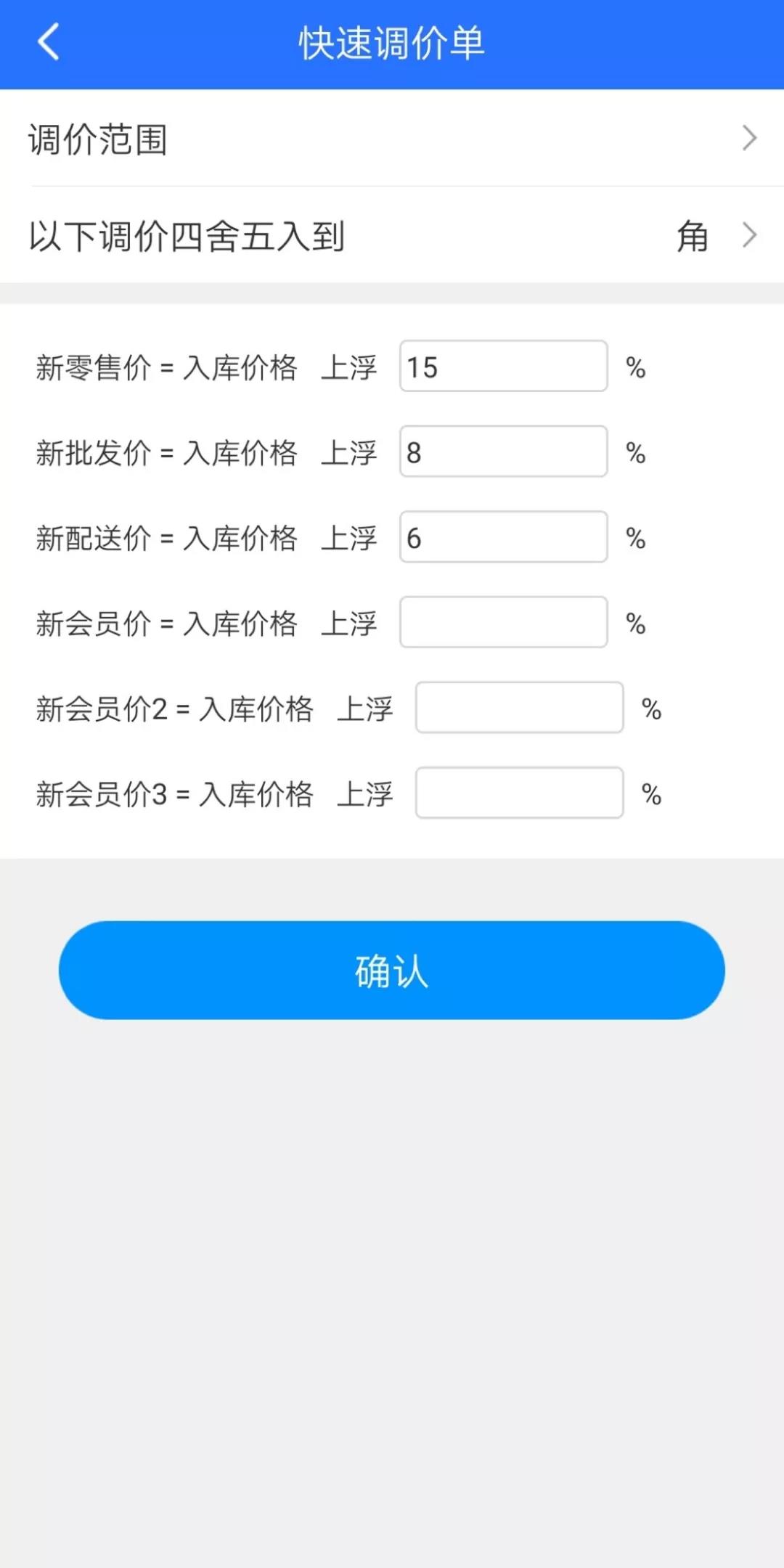Screen dimensions: 784x1568
Task: Open the 调价范围 row
Action: pyautogui.click(x=392, y=138)
